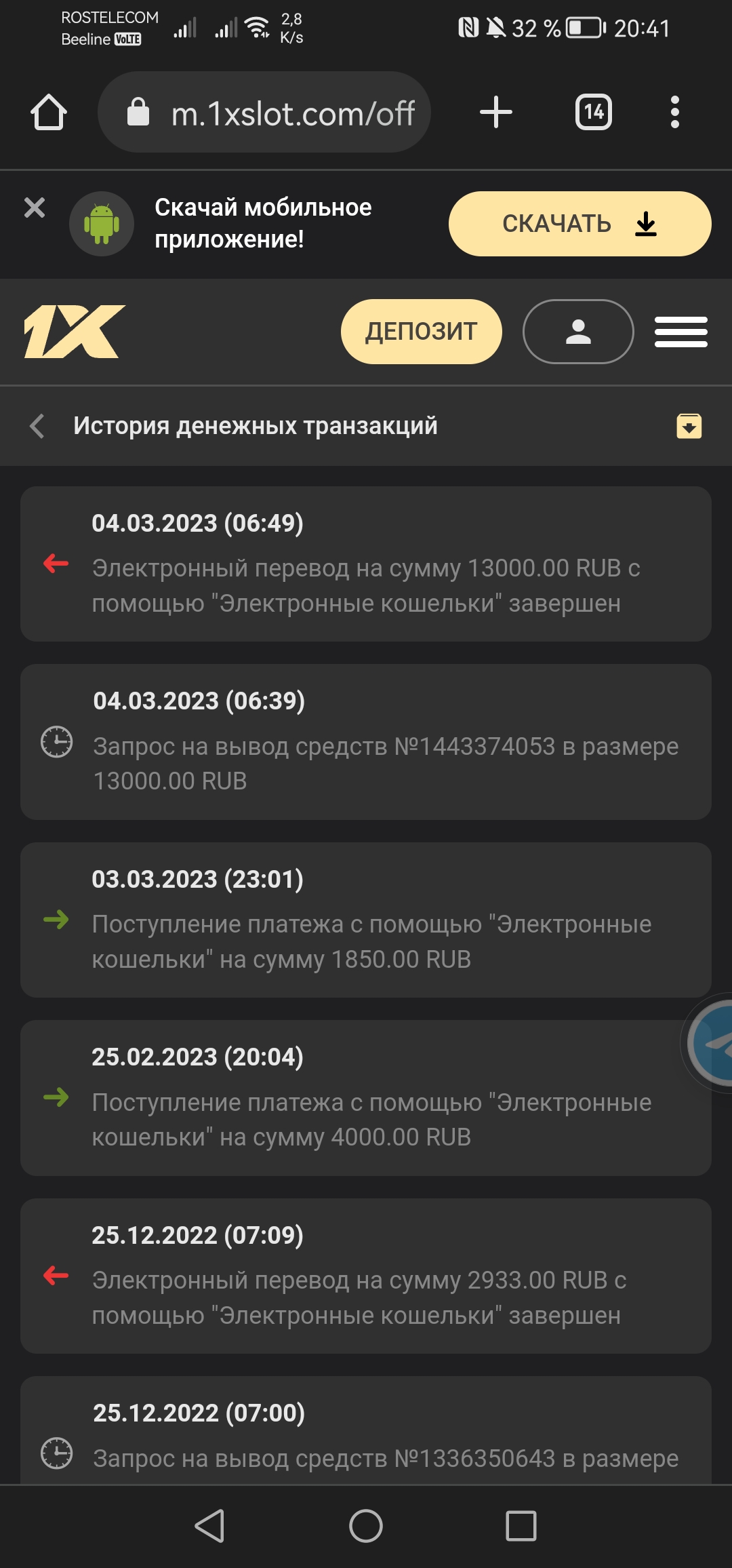The width and height of the screenshot is (732, 1568).
Task: Open the browser home page
Action: point(49,112)
